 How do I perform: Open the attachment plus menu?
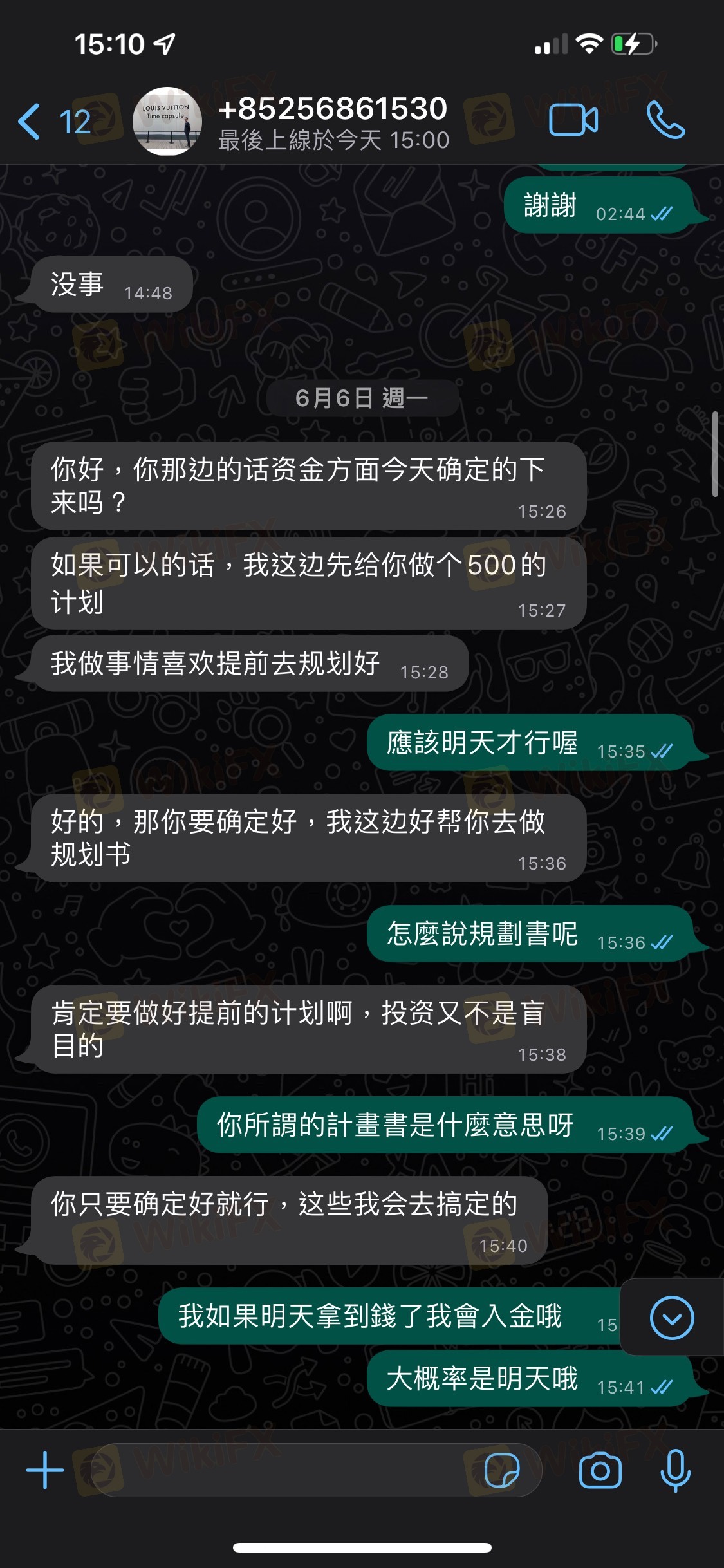45,1470
